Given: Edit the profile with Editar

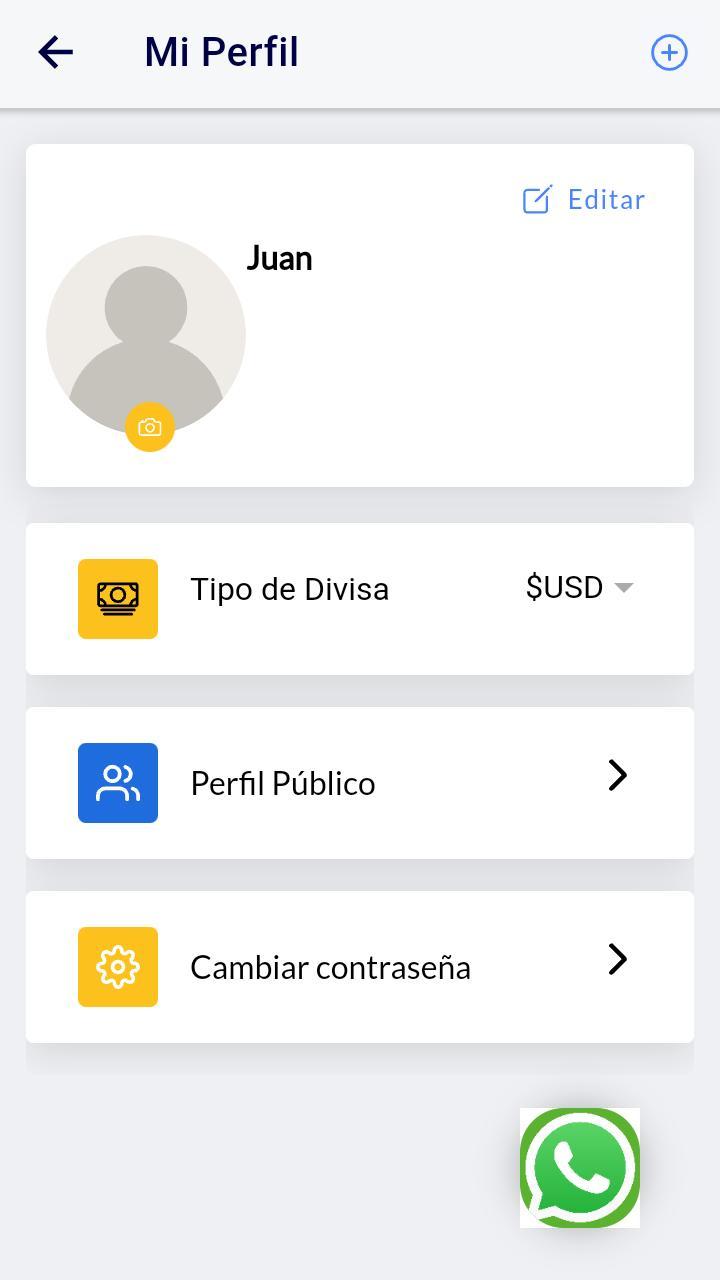Looking at the screenshot, I should coord(584,200).
